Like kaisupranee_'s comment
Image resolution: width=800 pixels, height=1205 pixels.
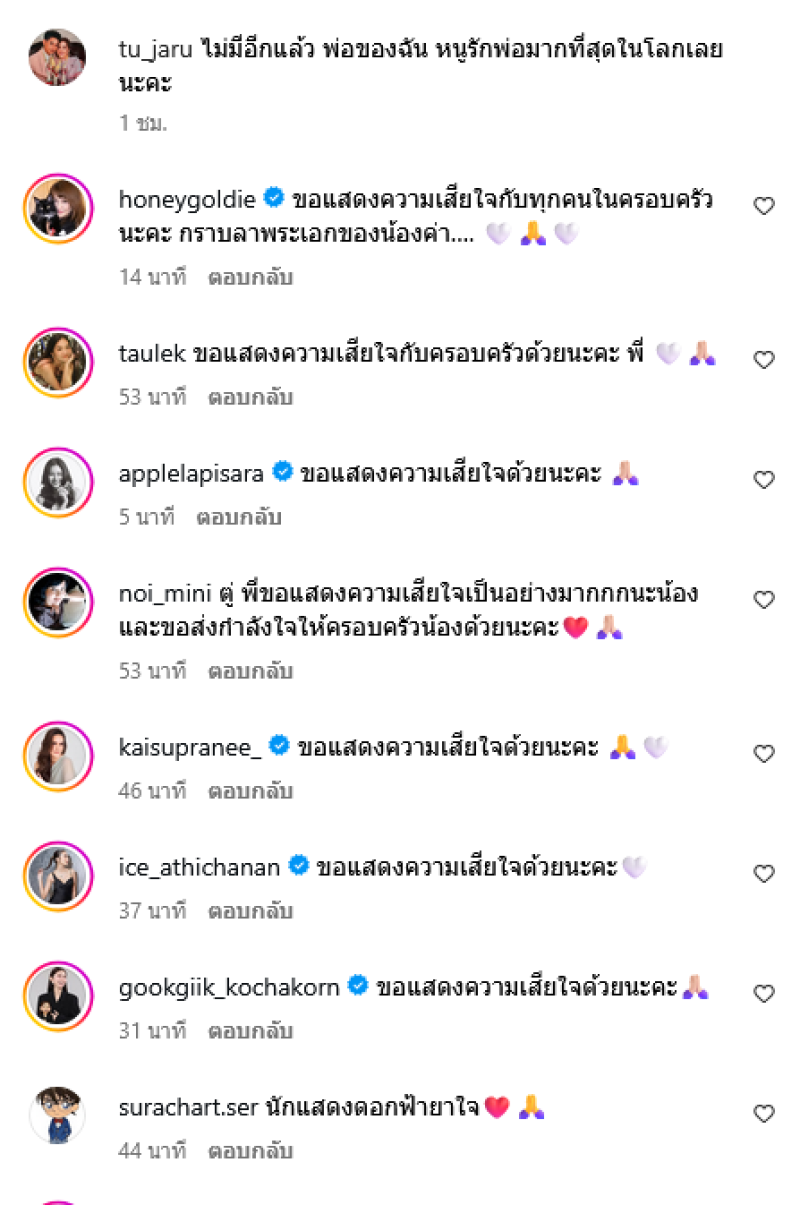click(764, 754)
